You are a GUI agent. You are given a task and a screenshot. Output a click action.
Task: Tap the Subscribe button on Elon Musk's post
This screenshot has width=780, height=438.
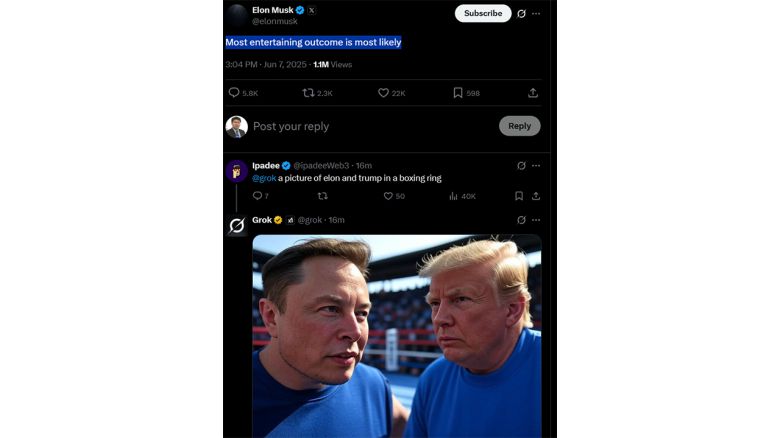click(483, 13)
